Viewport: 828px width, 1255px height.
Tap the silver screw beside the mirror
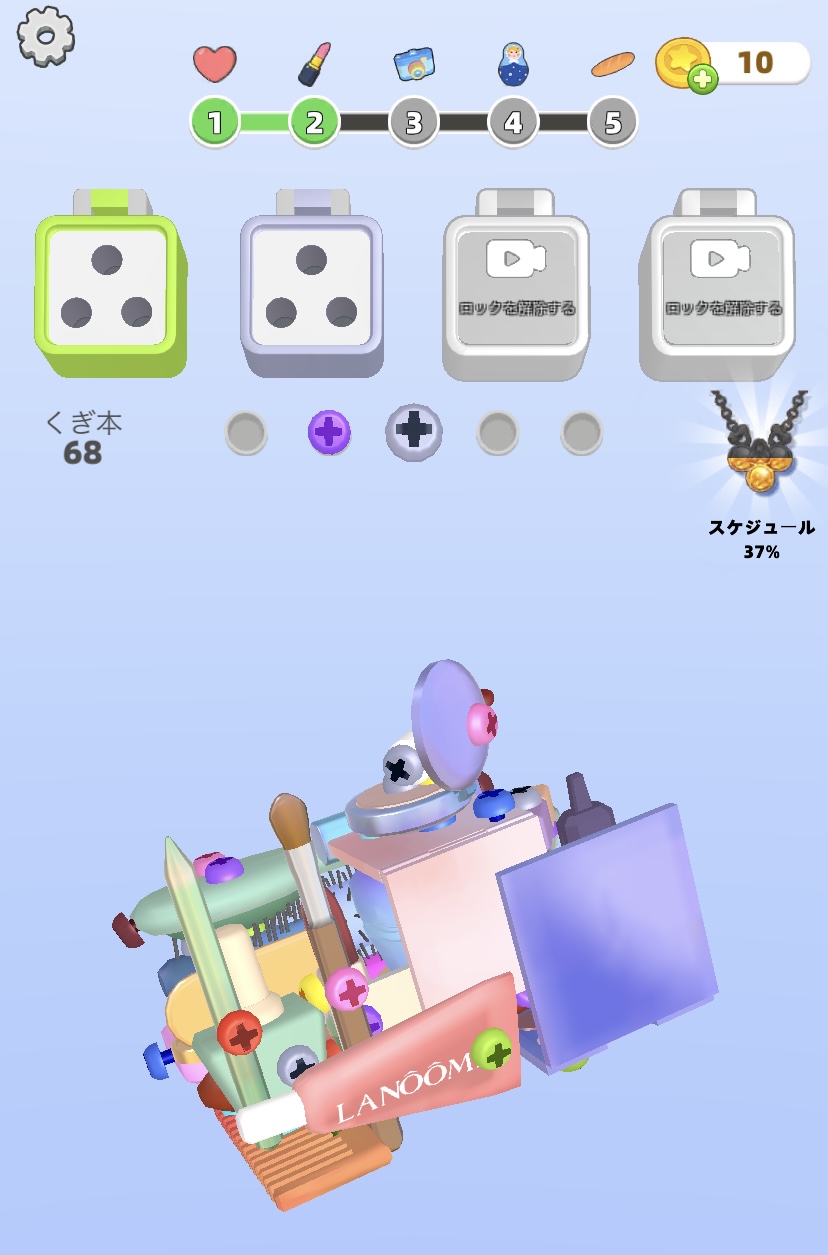coord(402,770)
